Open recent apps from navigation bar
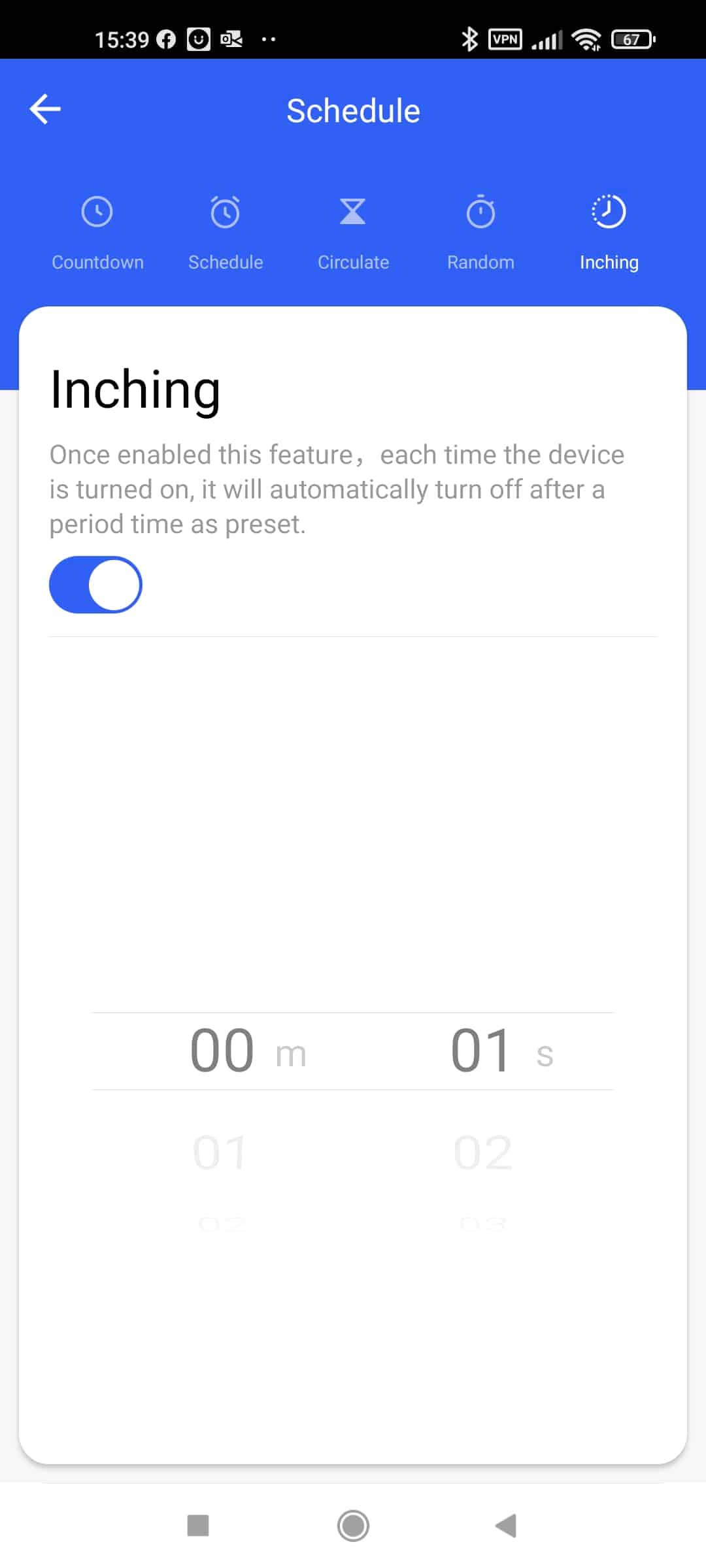 pos(198,1526)
